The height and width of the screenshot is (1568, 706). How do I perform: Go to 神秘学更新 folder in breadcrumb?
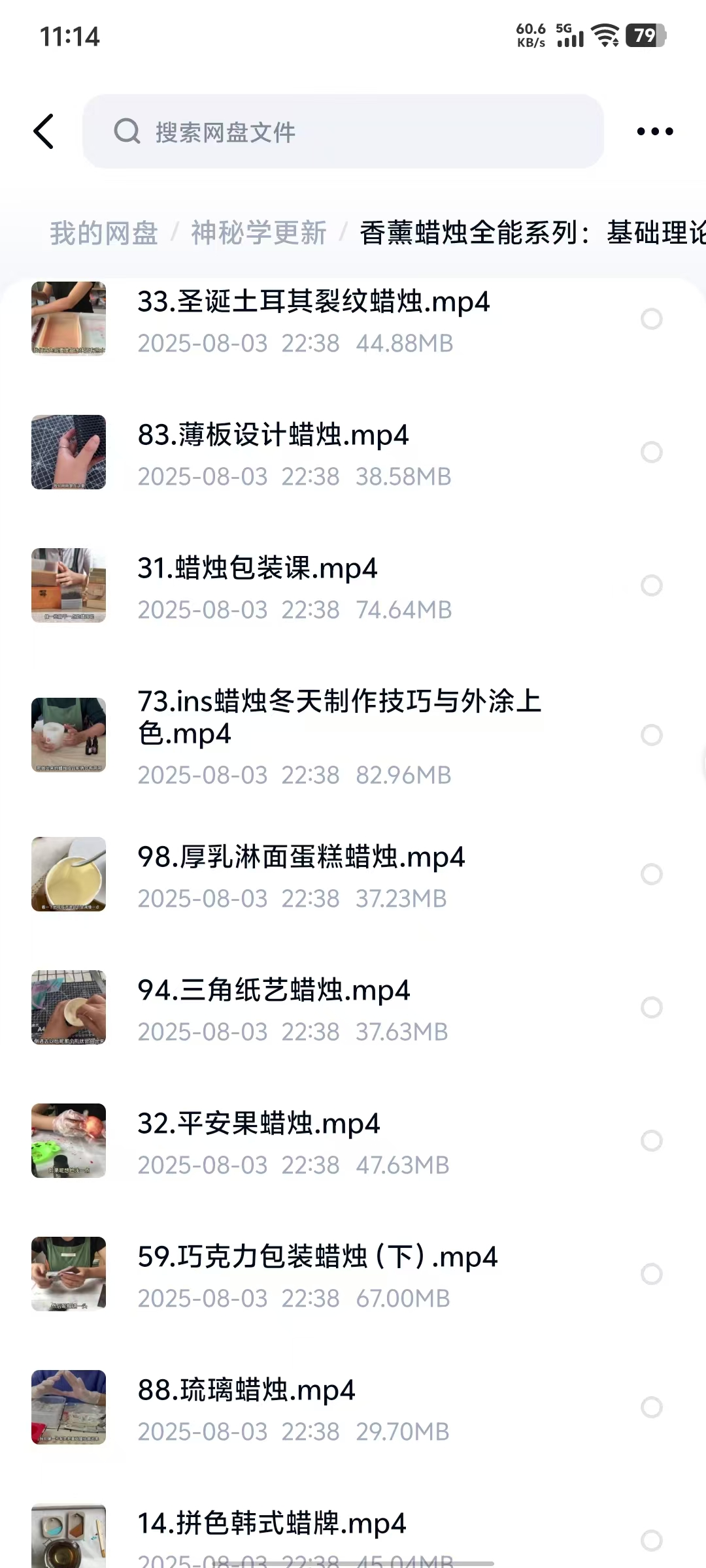coord(258,233)
